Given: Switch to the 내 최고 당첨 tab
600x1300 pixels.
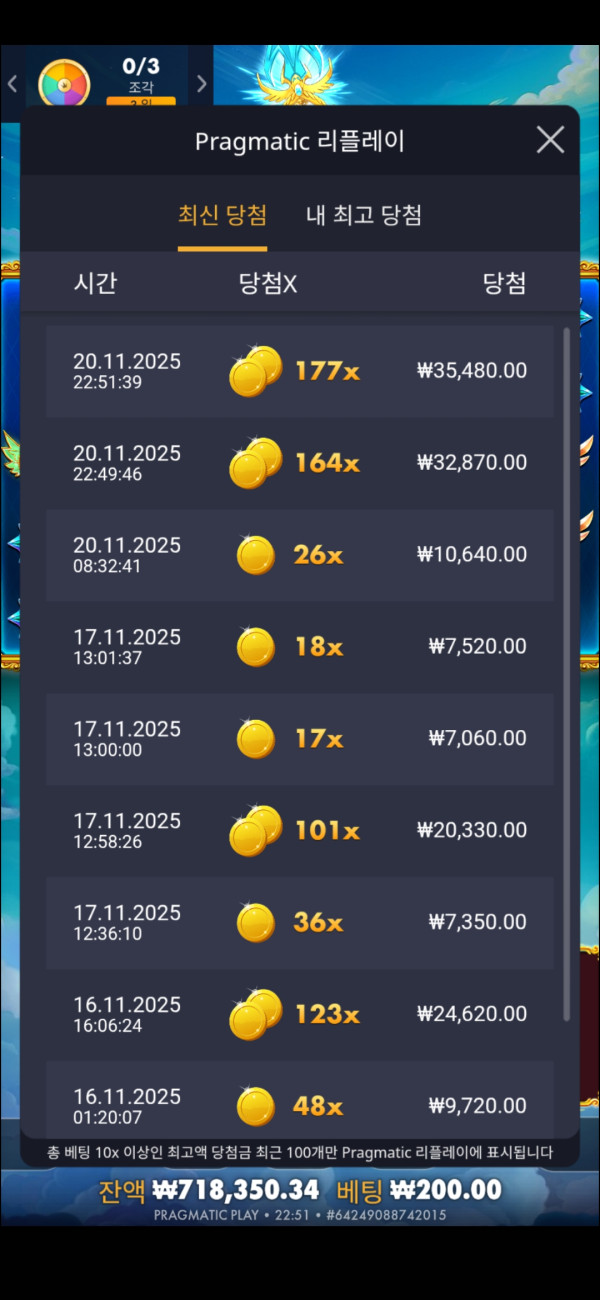Looking at the screenshot, I should pos(363,215).
